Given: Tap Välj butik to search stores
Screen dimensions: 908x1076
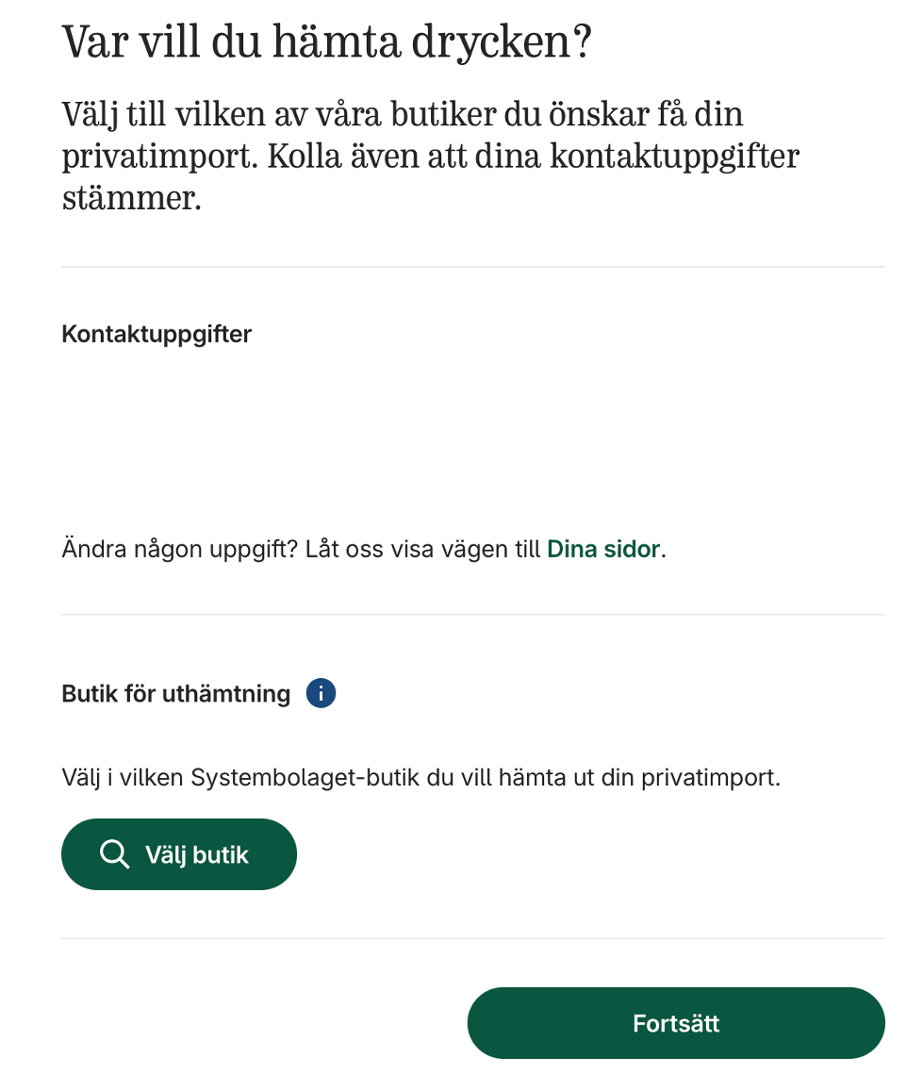Looking at the screenshot, I should (179, 855).
